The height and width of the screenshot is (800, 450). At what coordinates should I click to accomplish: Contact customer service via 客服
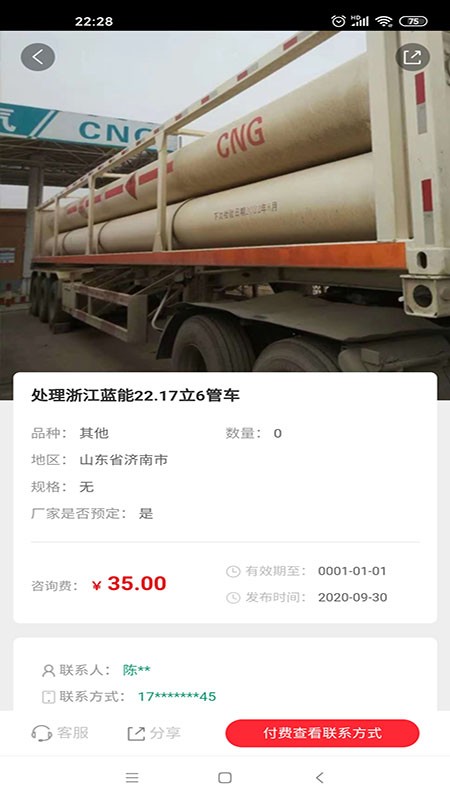point(60,733)
